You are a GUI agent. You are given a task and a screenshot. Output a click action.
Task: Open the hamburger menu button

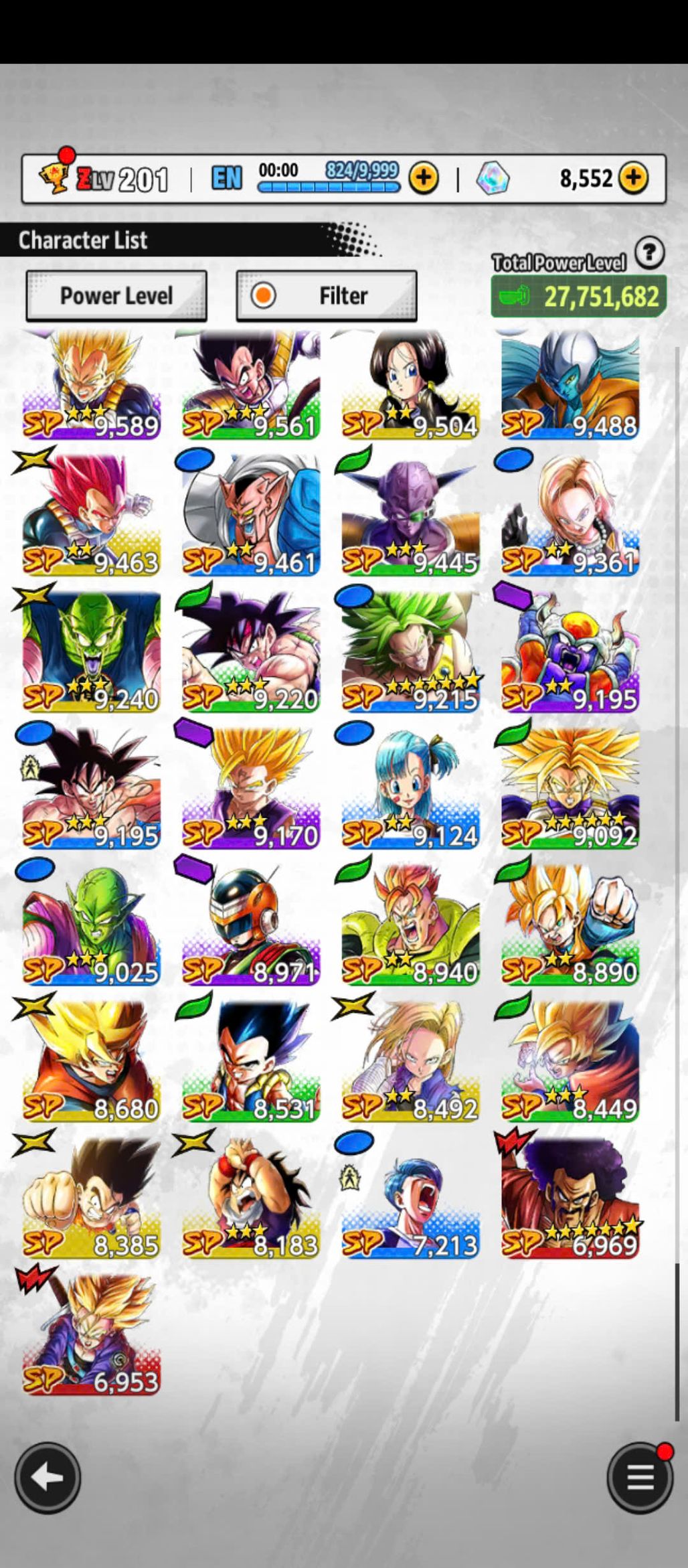tap(640, 1478)
